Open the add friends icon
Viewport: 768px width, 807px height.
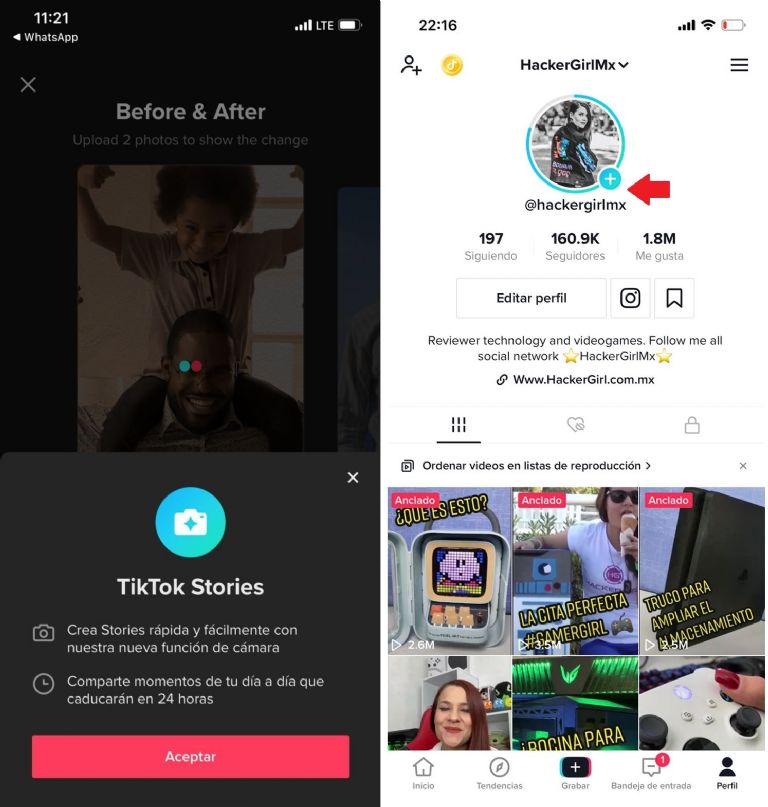(411, 65)
